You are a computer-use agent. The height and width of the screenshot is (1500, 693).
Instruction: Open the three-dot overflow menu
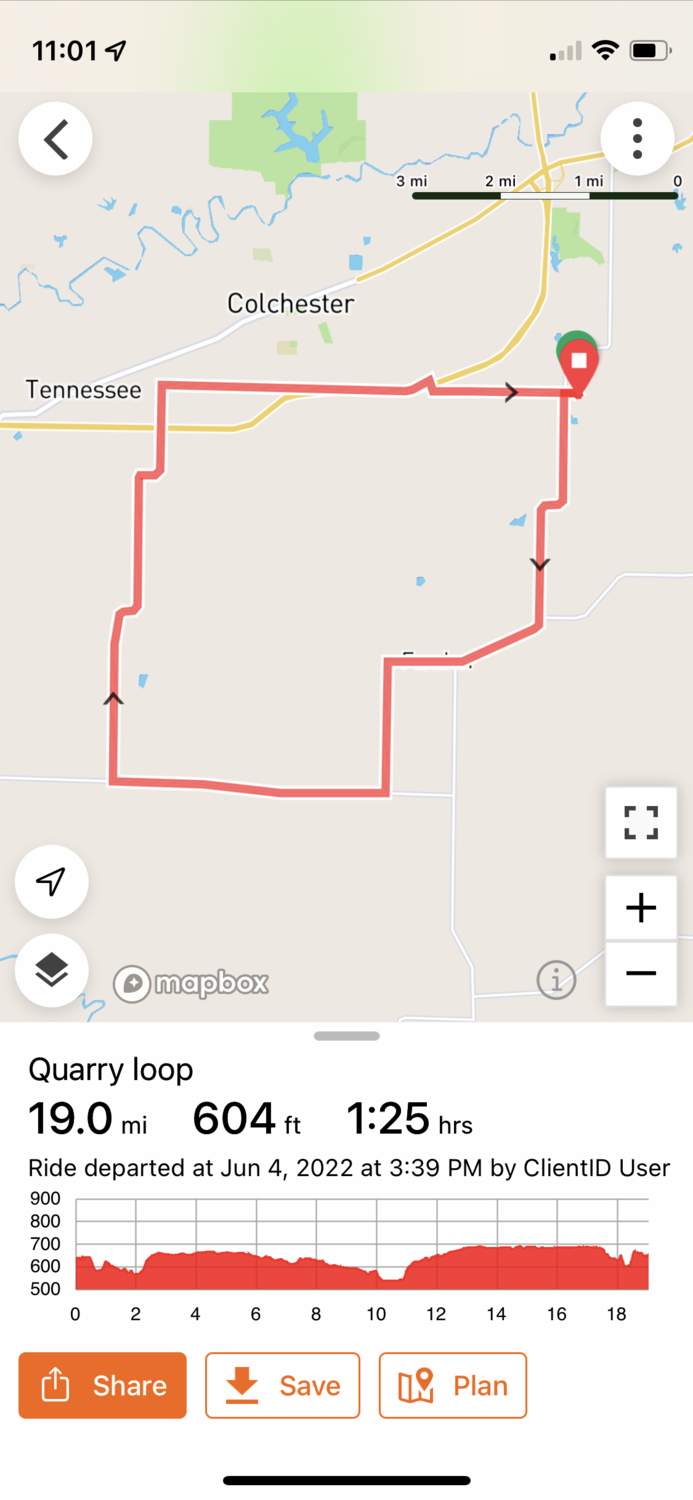click(637, 139)
